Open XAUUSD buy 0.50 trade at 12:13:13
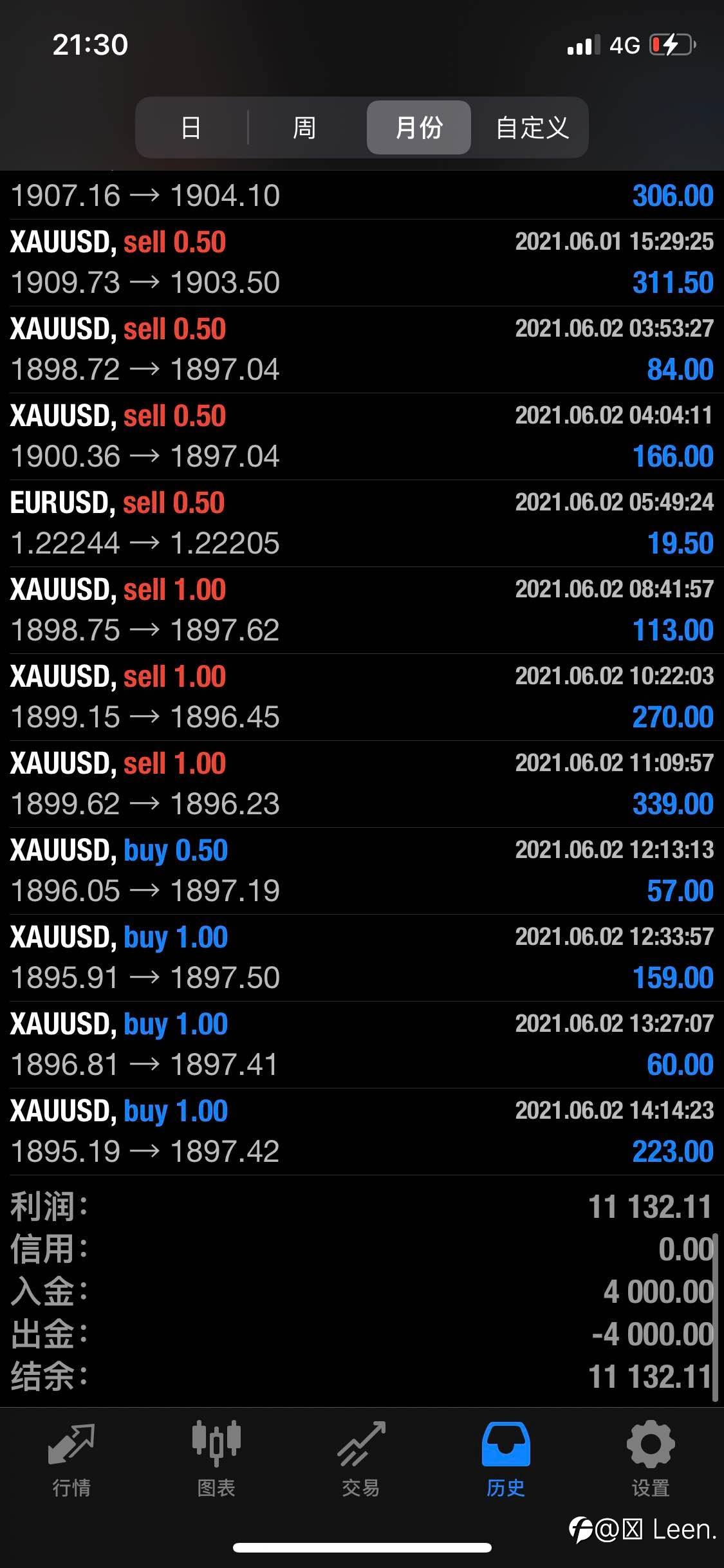 point(362,871)
